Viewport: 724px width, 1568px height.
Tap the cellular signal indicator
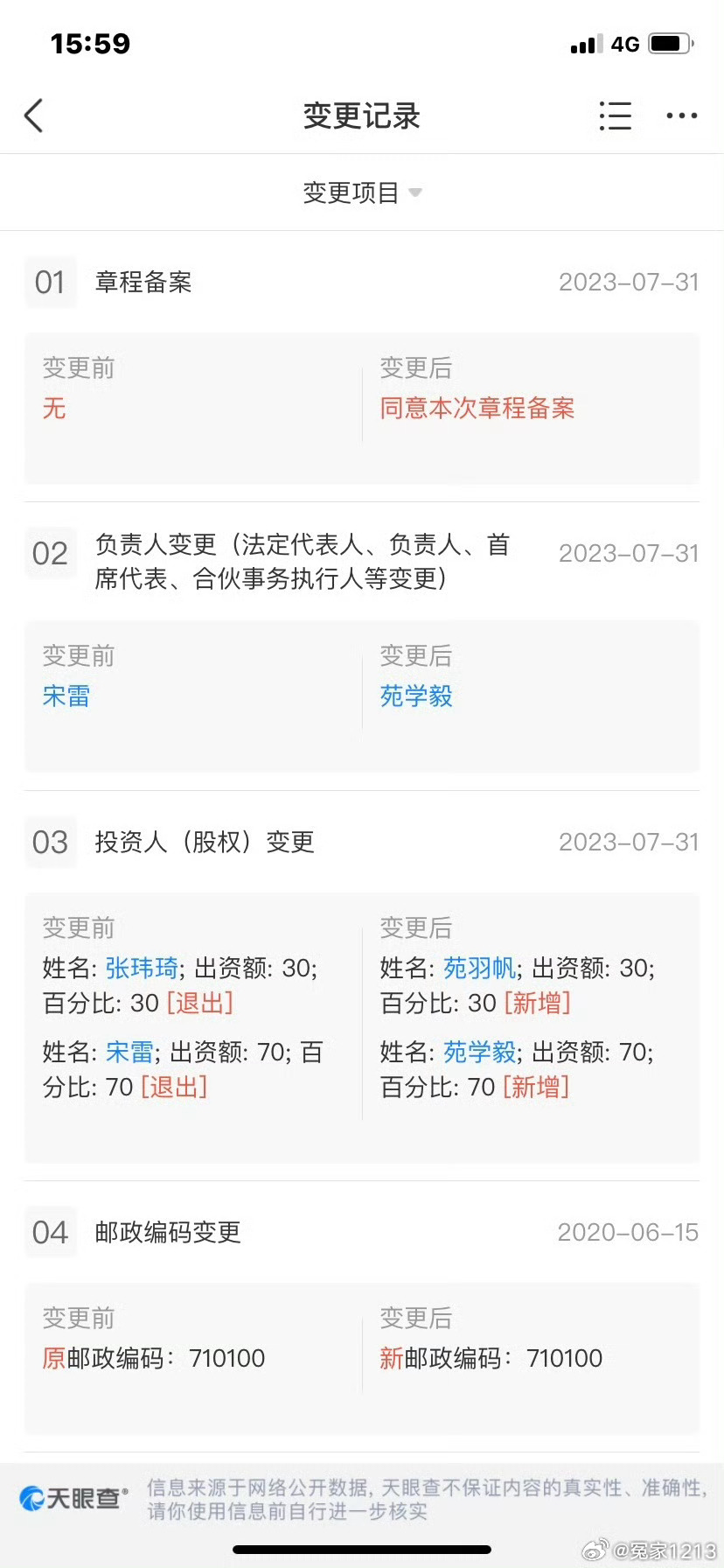(x=585, y=43)
